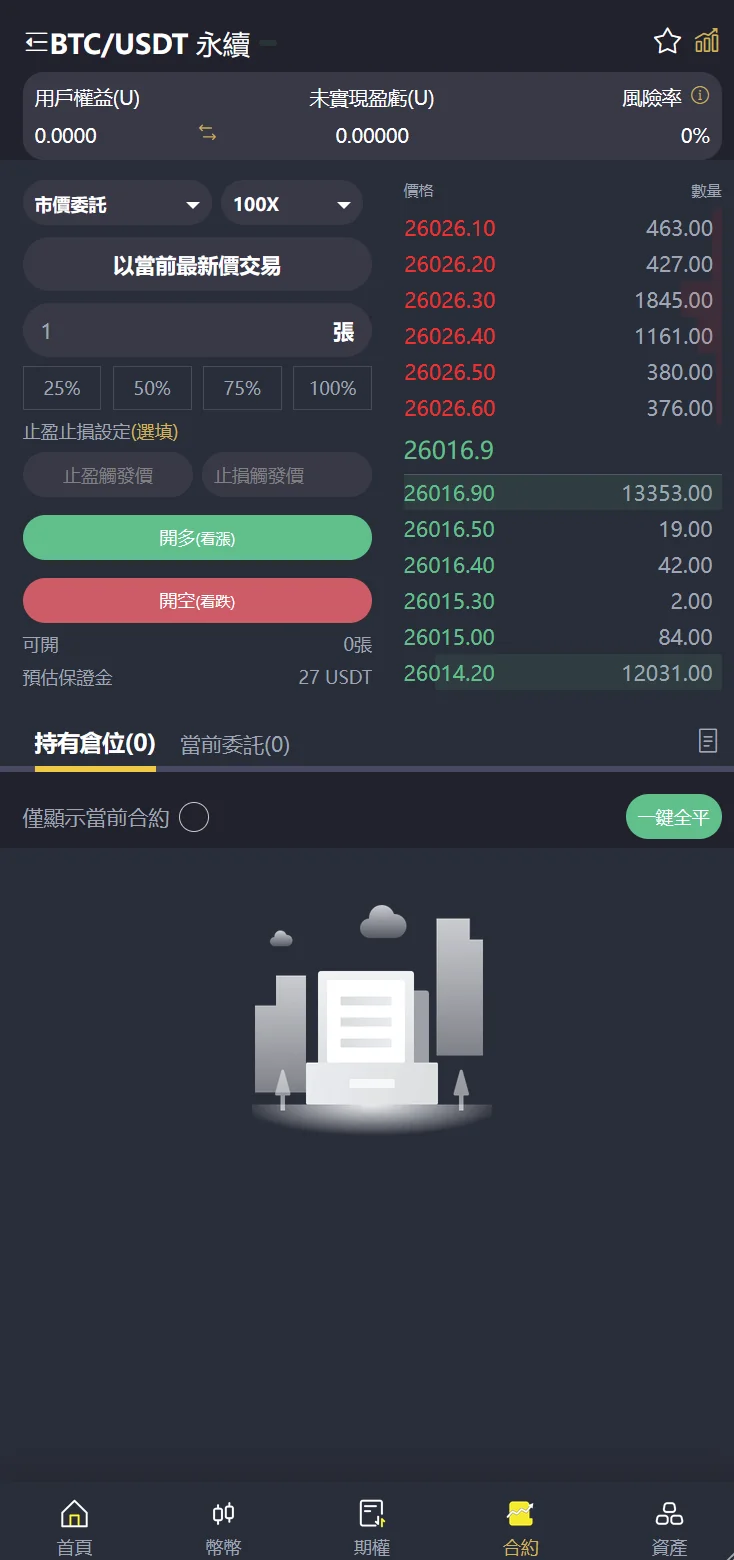Expand the 100X leverage dropdown
The height and width of the screenshot is (1560, 734).
pyautogui.click(x=291, y=205)
